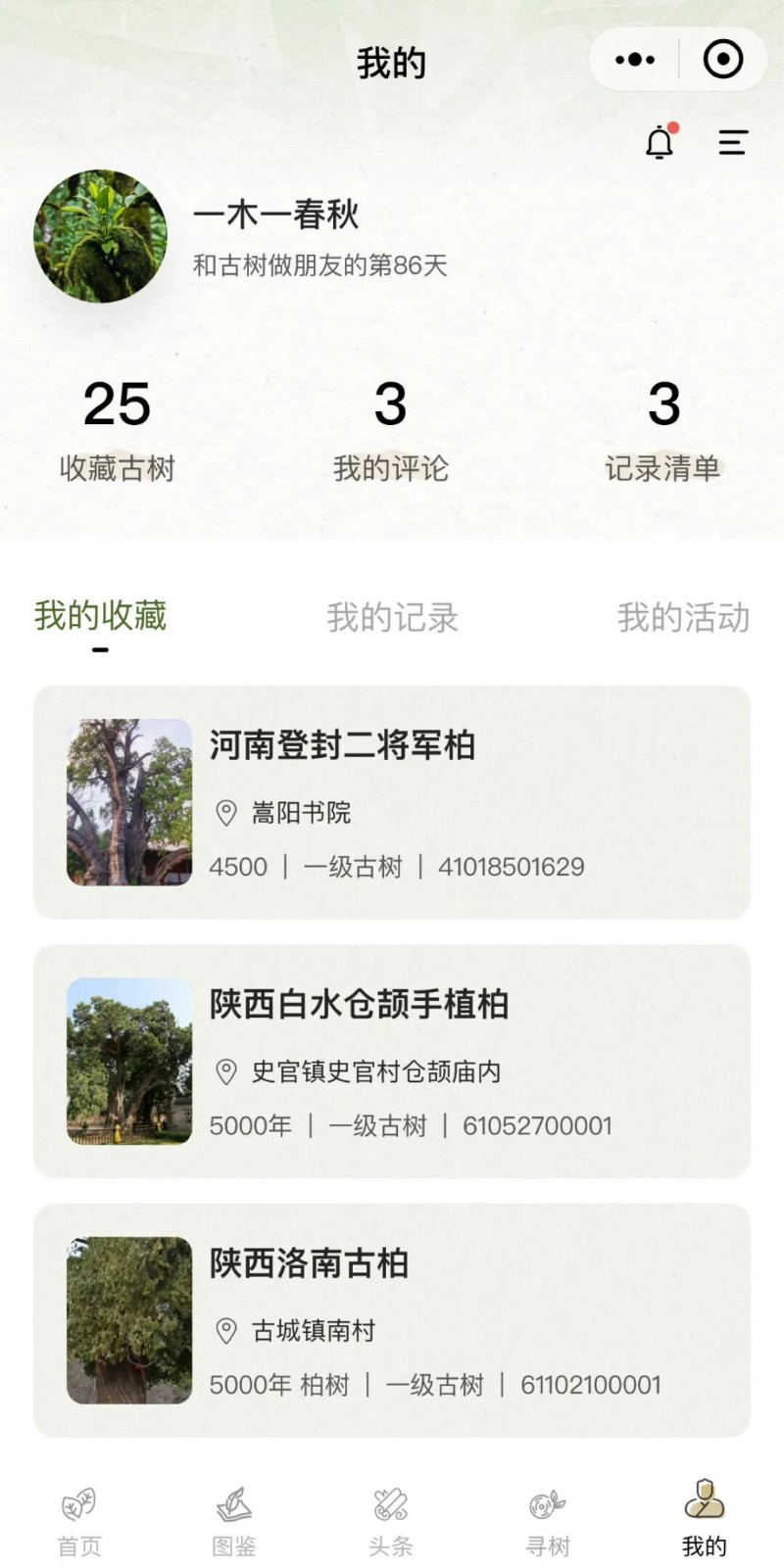Switch to the 图鉴 tab
The width and height of the screenshot is (784, 1568).
(x=234, y=1522)
